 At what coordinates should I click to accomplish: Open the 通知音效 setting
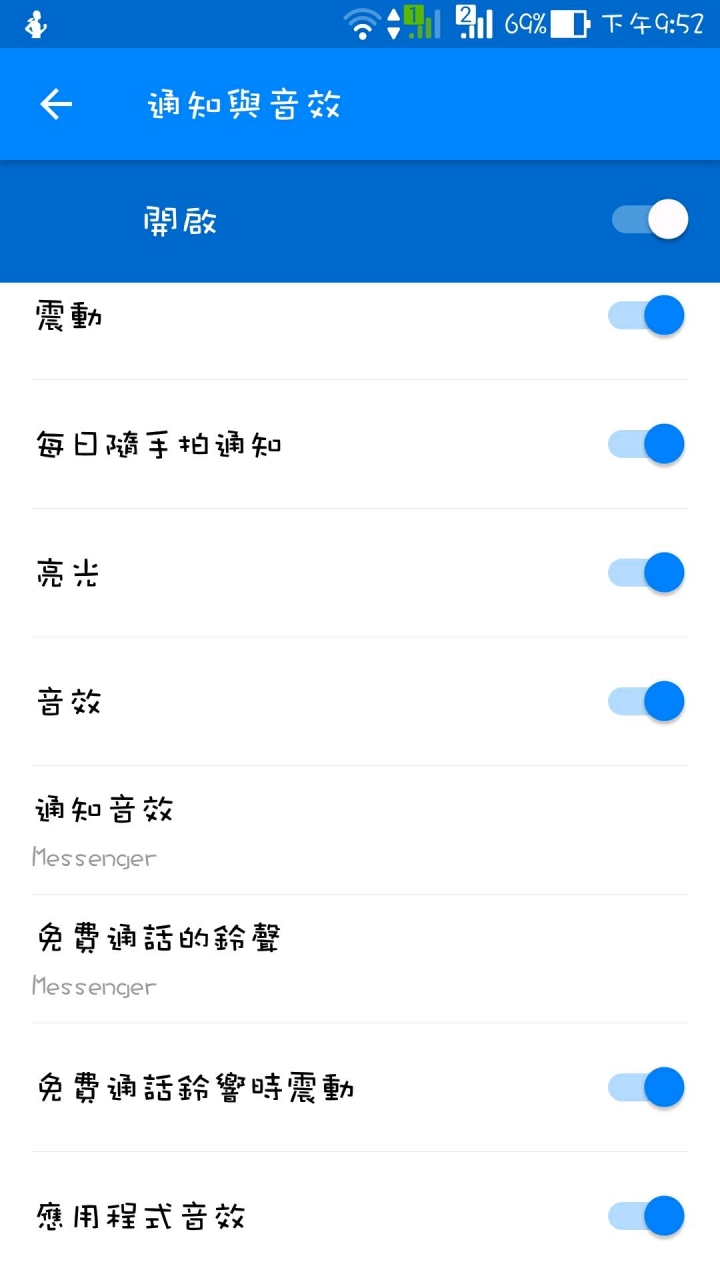(360, 830)
